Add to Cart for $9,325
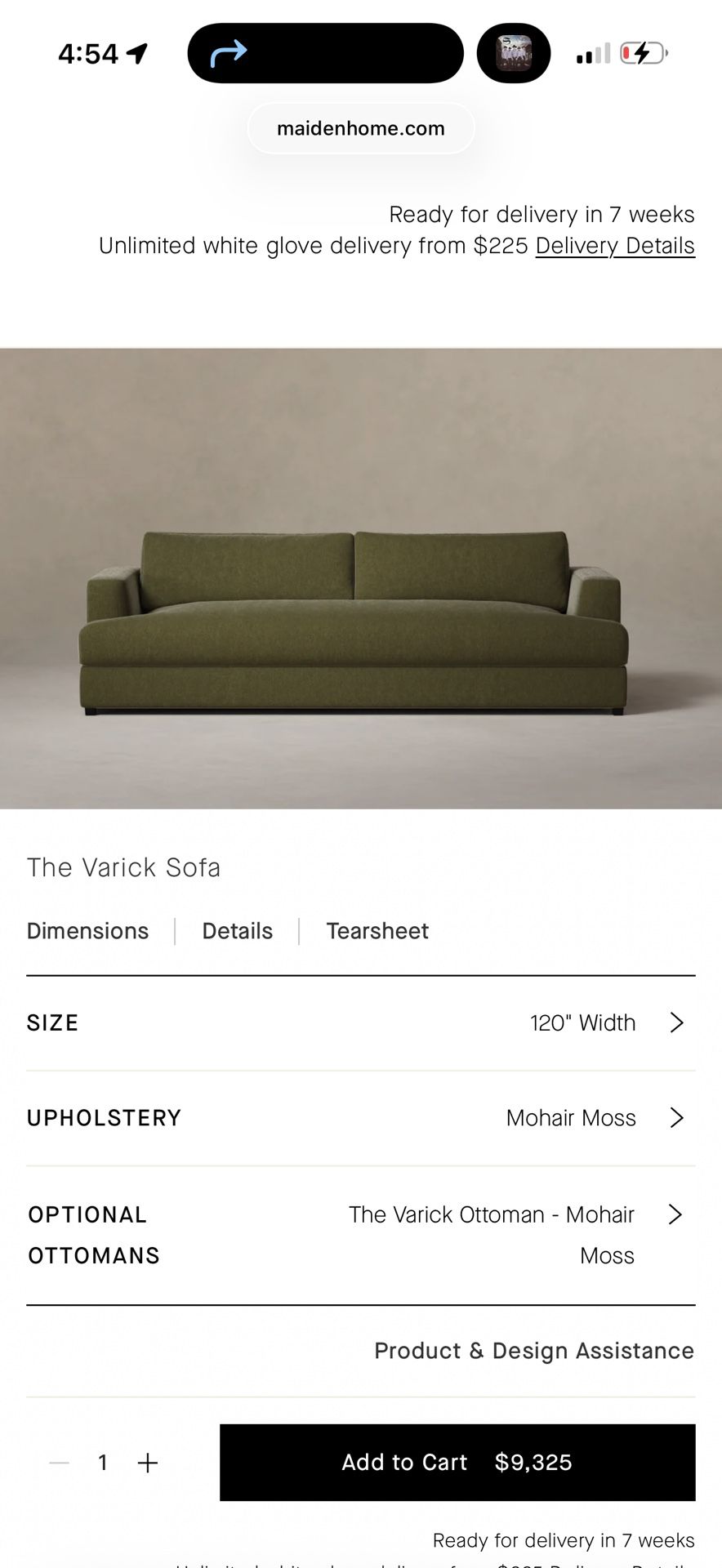 coord(457,1463)
